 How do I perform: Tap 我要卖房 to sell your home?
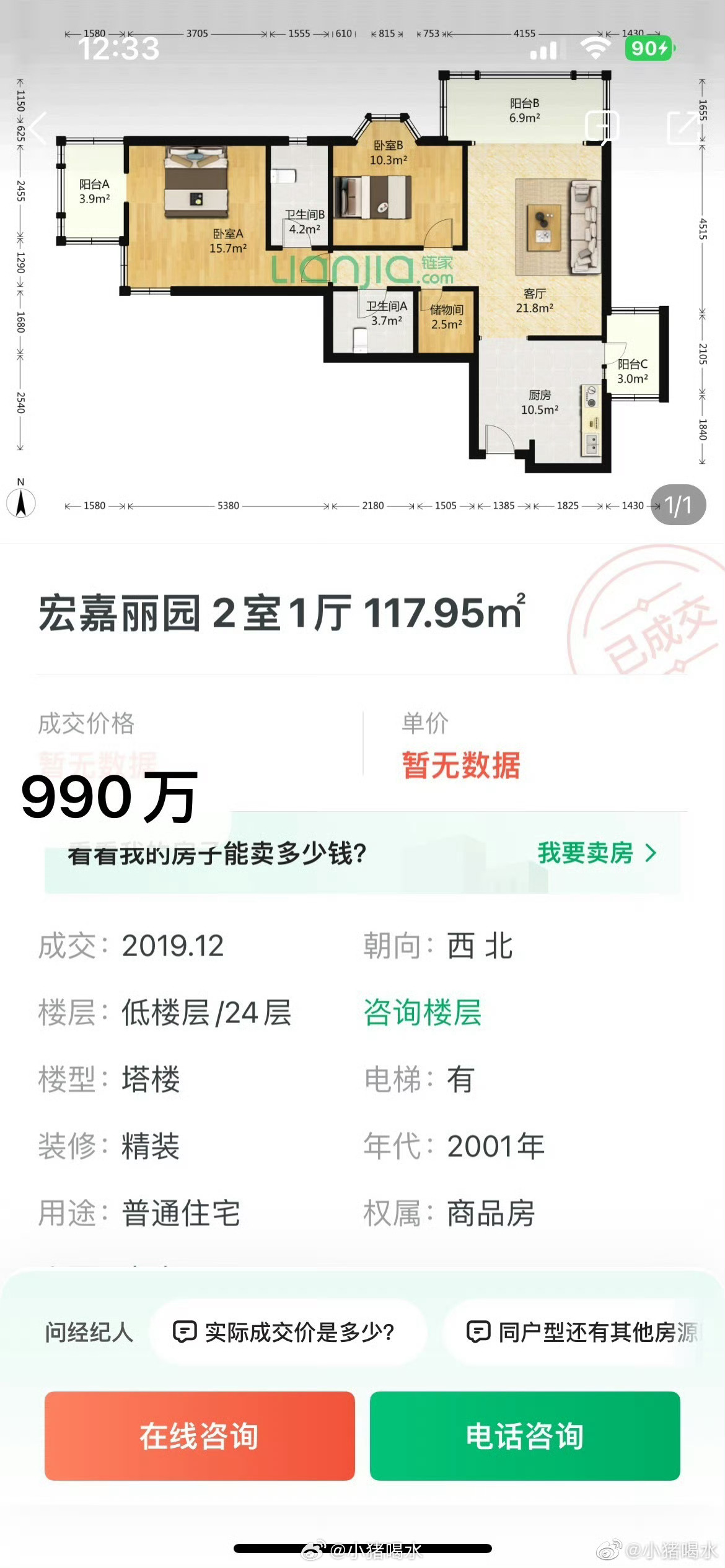click(596, 853)
